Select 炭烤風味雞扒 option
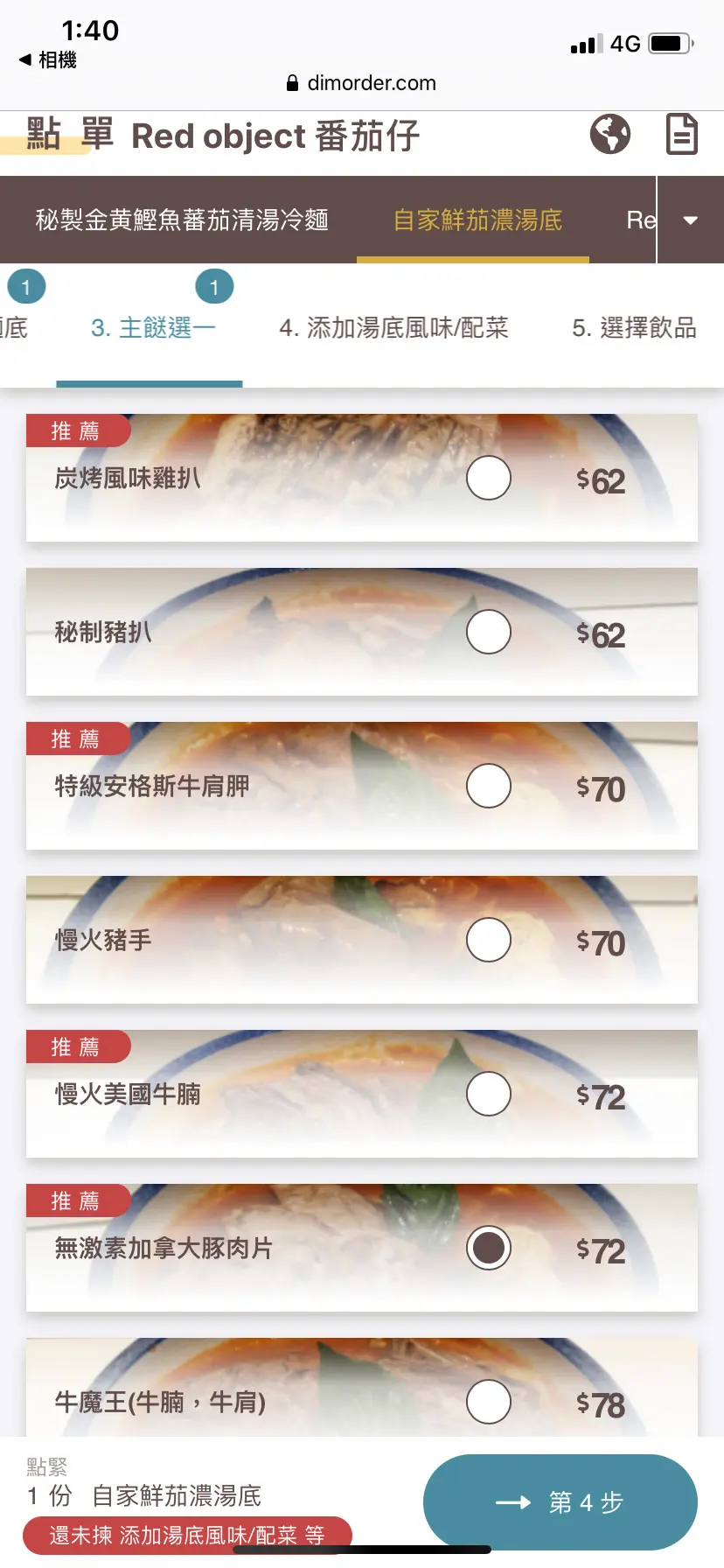724x1568 pixels. (488, 478)
